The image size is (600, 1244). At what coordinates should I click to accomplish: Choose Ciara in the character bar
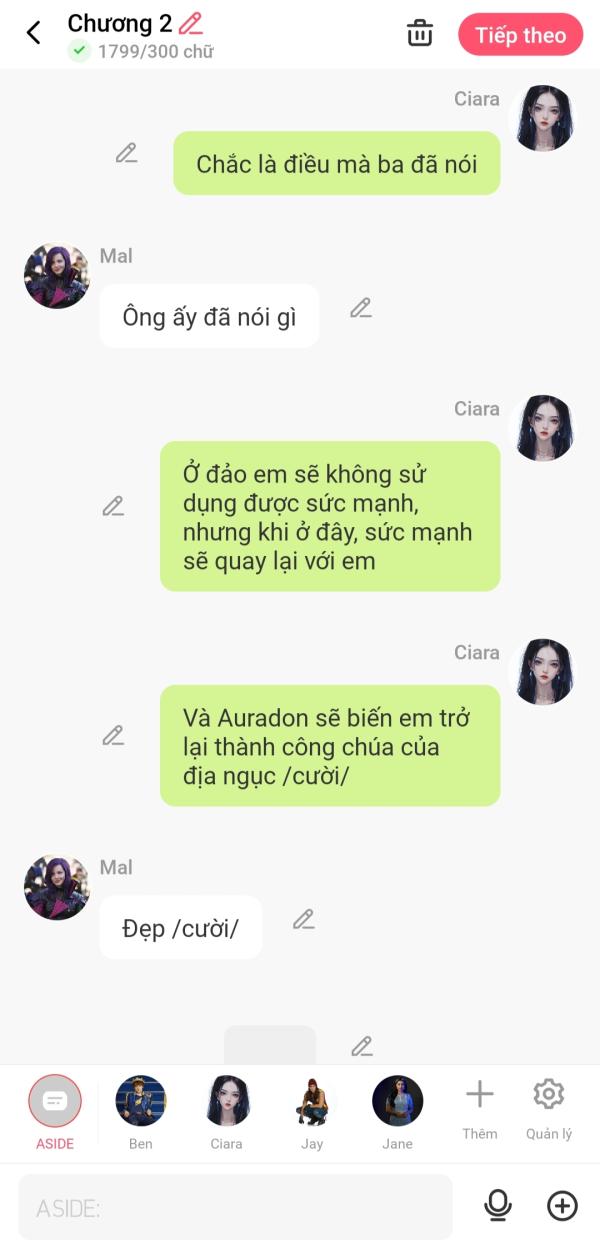point(227,1112)
